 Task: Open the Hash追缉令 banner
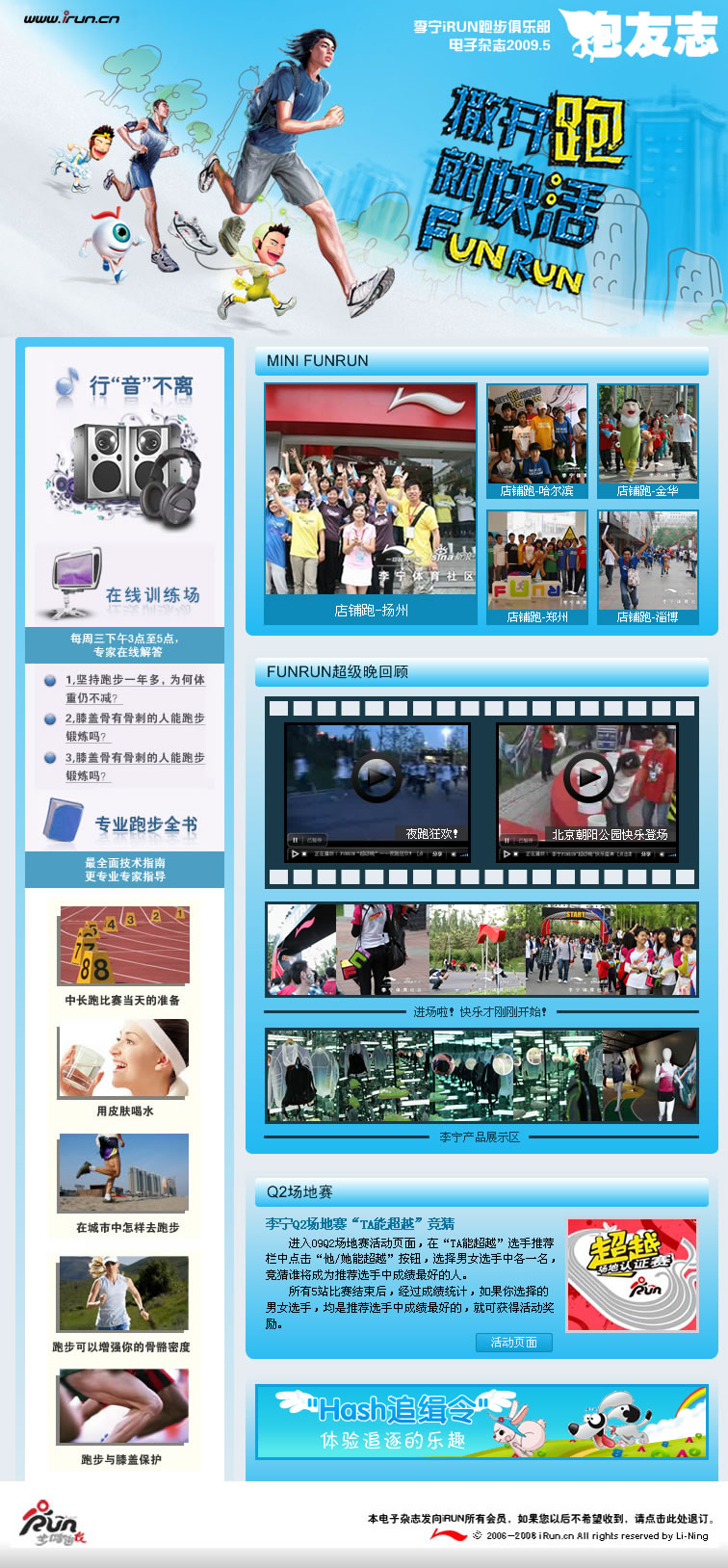(x=481, y=1422)
